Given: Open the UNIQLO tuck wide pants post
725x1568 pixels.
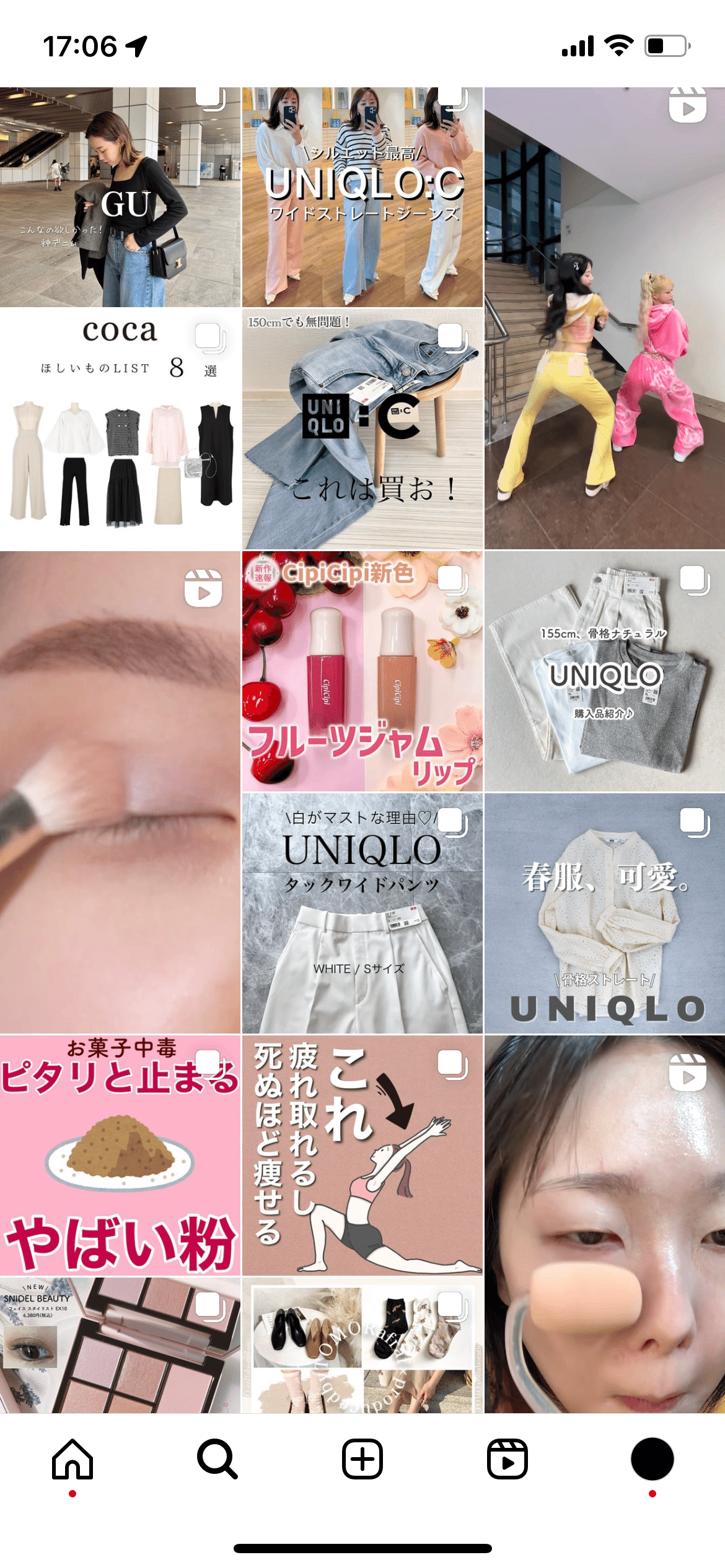Looking at the screenshot, I should (362, 913).
